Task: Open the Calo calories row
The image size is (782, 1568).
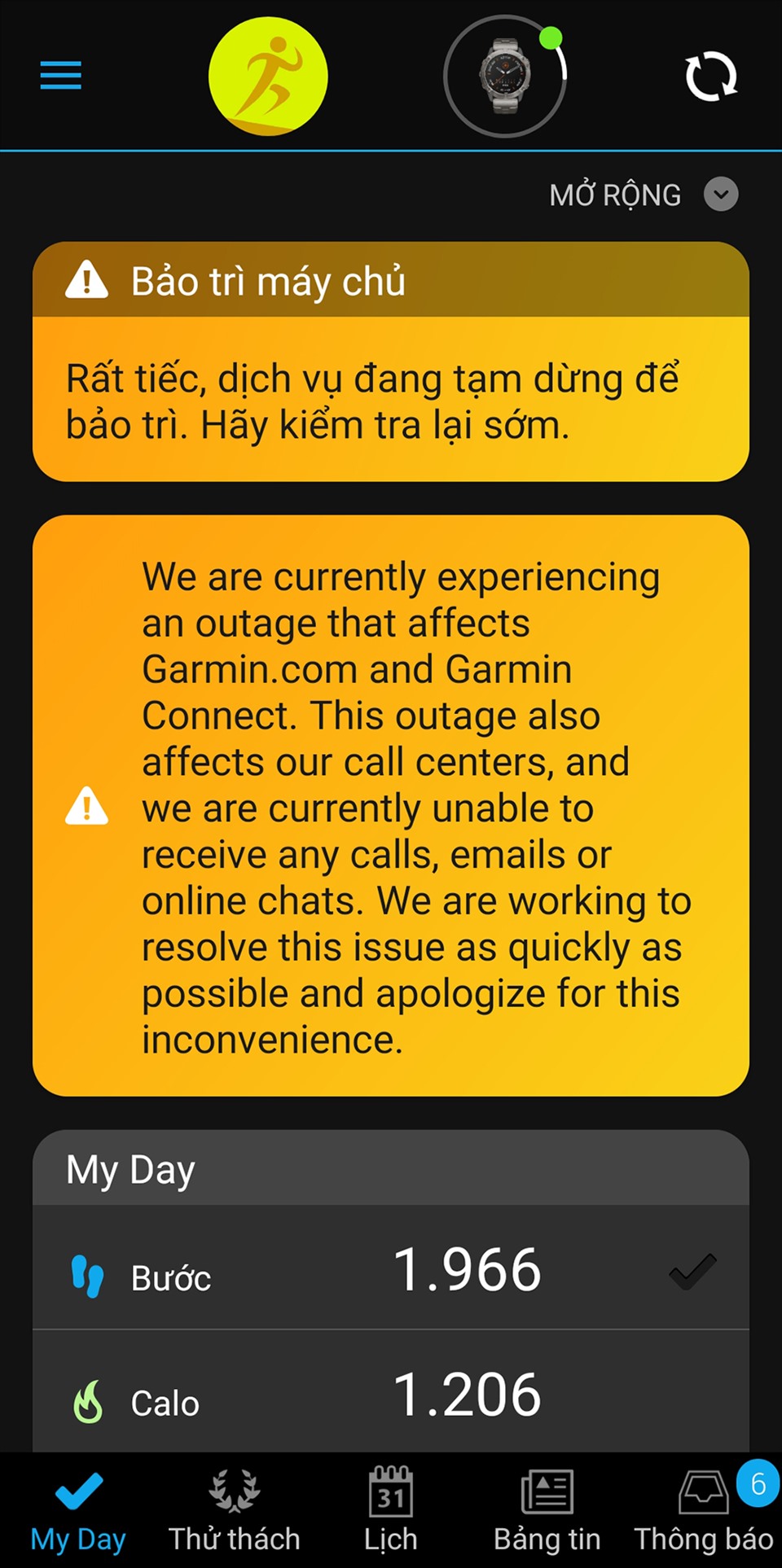Action: (x=391, y=1395)
